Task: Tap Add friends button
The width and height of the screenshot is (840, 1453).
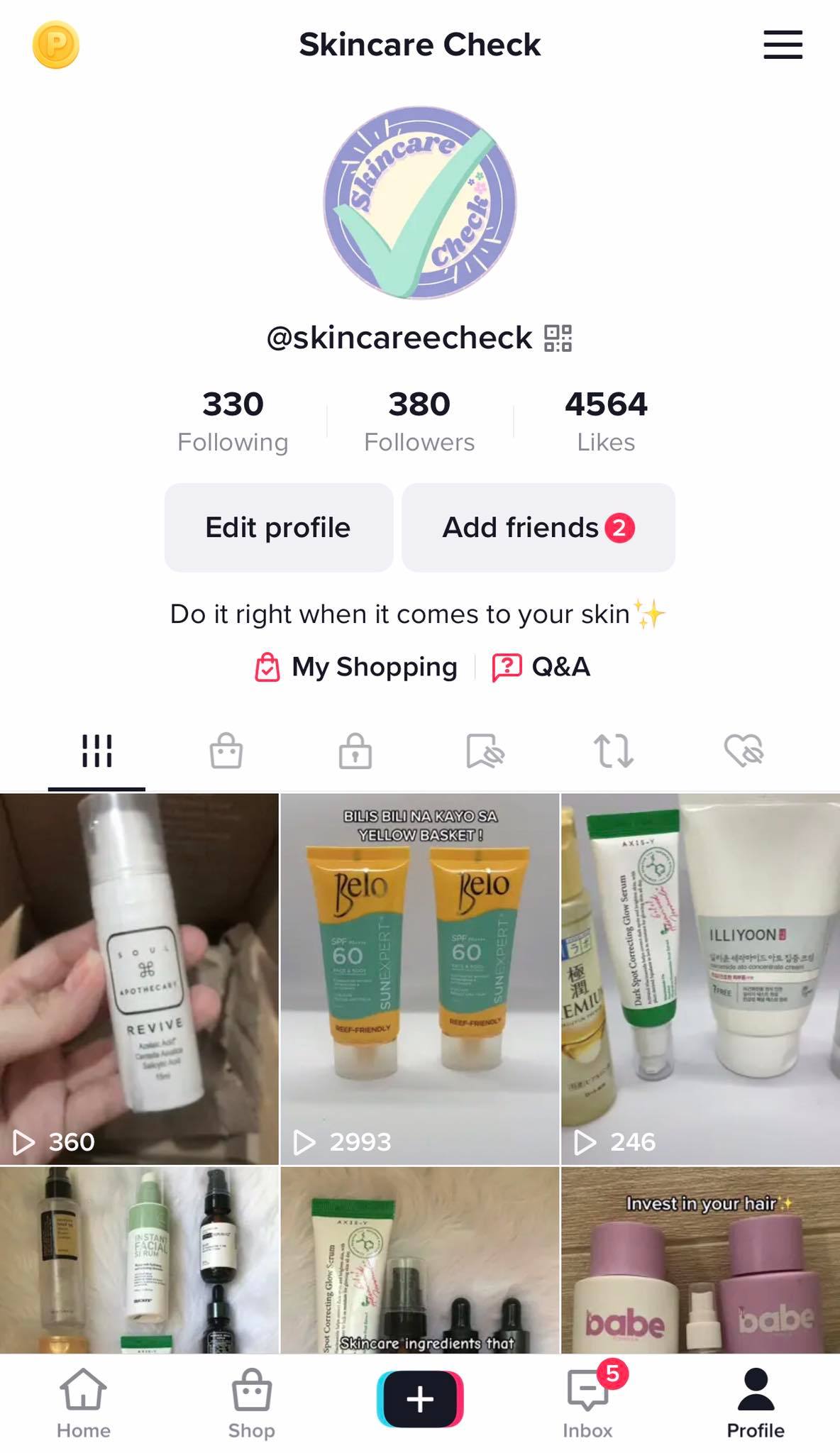Action: 538,528
